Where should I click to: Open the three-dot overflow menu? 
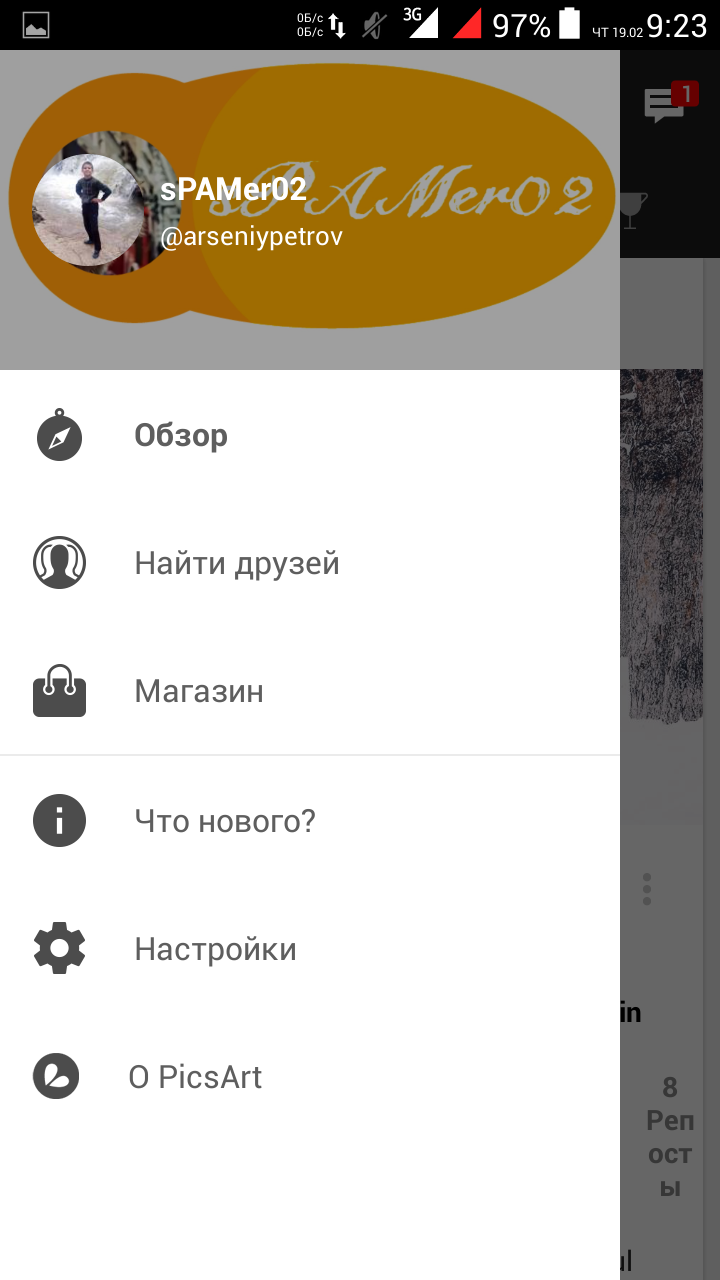point(647,889)
